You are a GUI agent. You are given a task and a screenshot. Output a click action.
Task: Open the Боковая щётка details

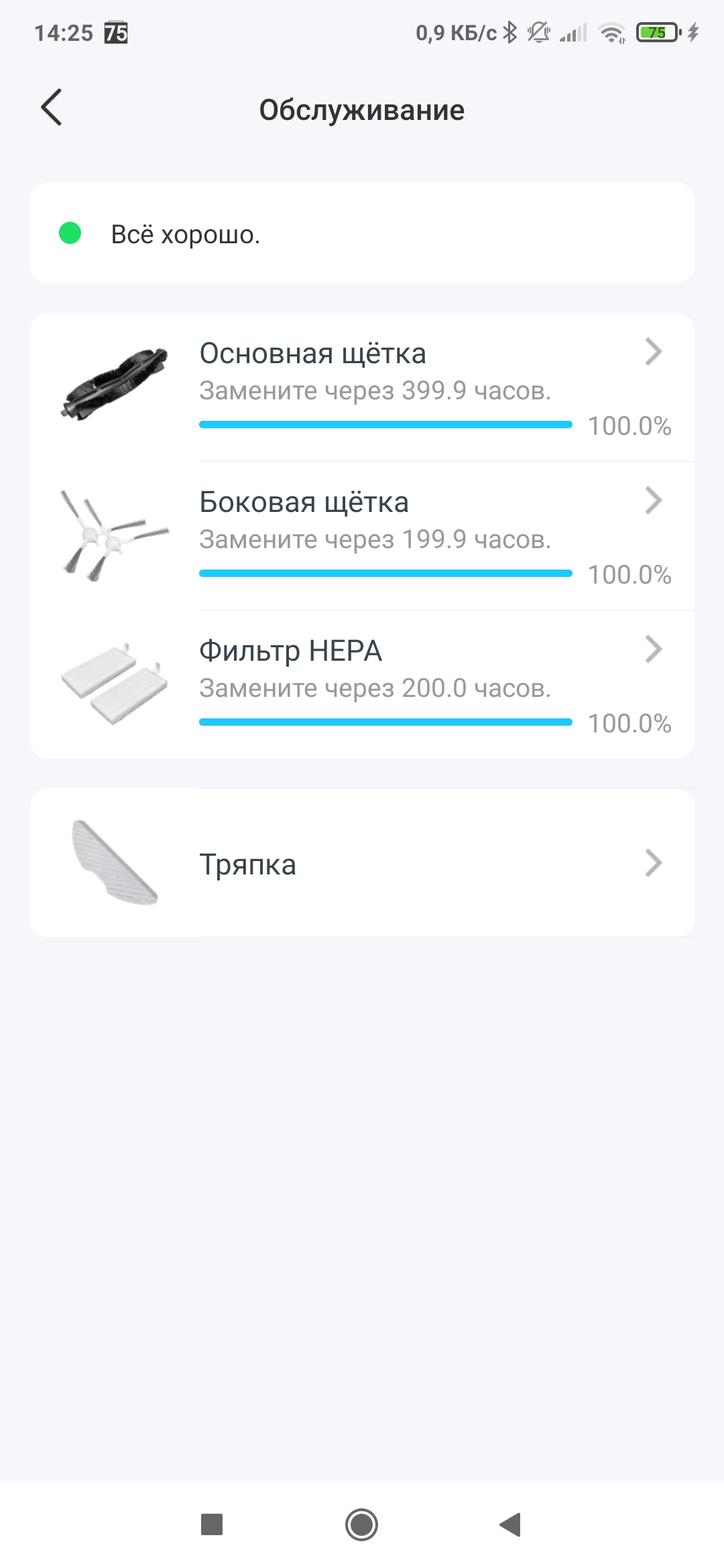click(x=362, y=536)
